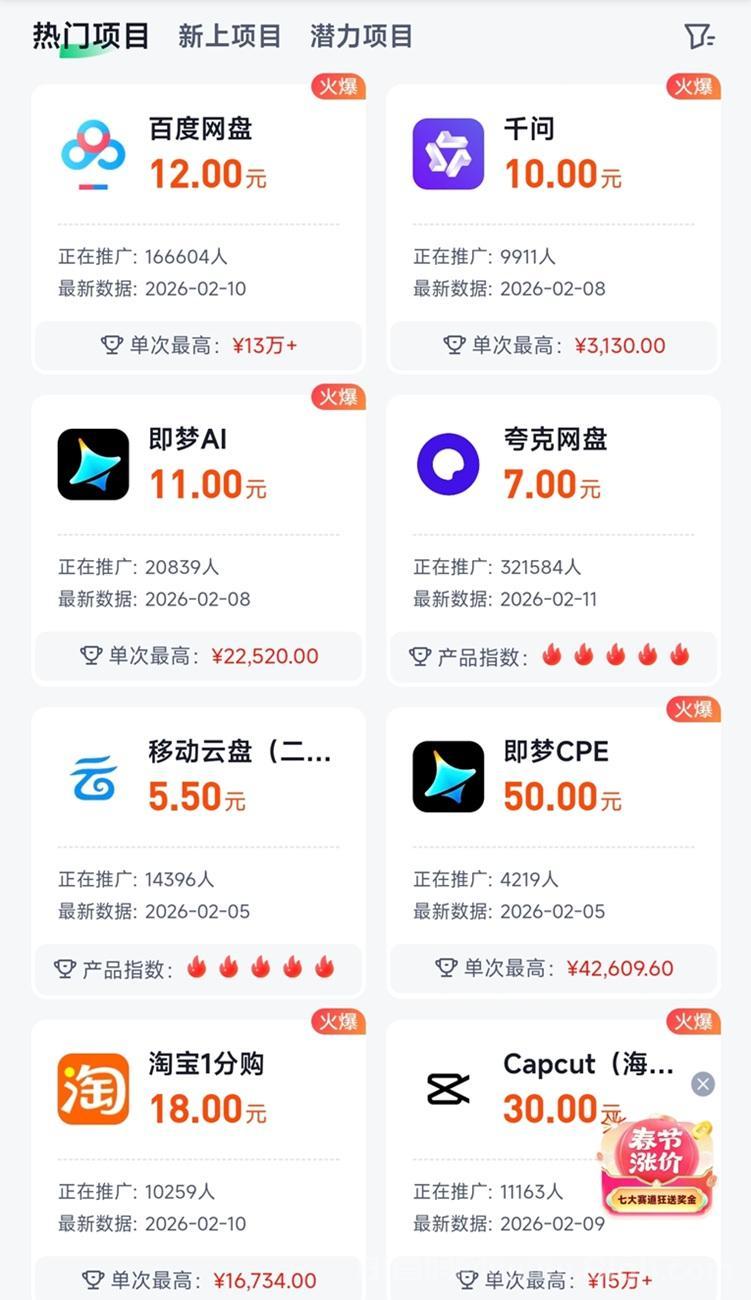Open the 淘宝1分购 app icon
Viewport: 751px width, 1300px height.
point(90,1088)
